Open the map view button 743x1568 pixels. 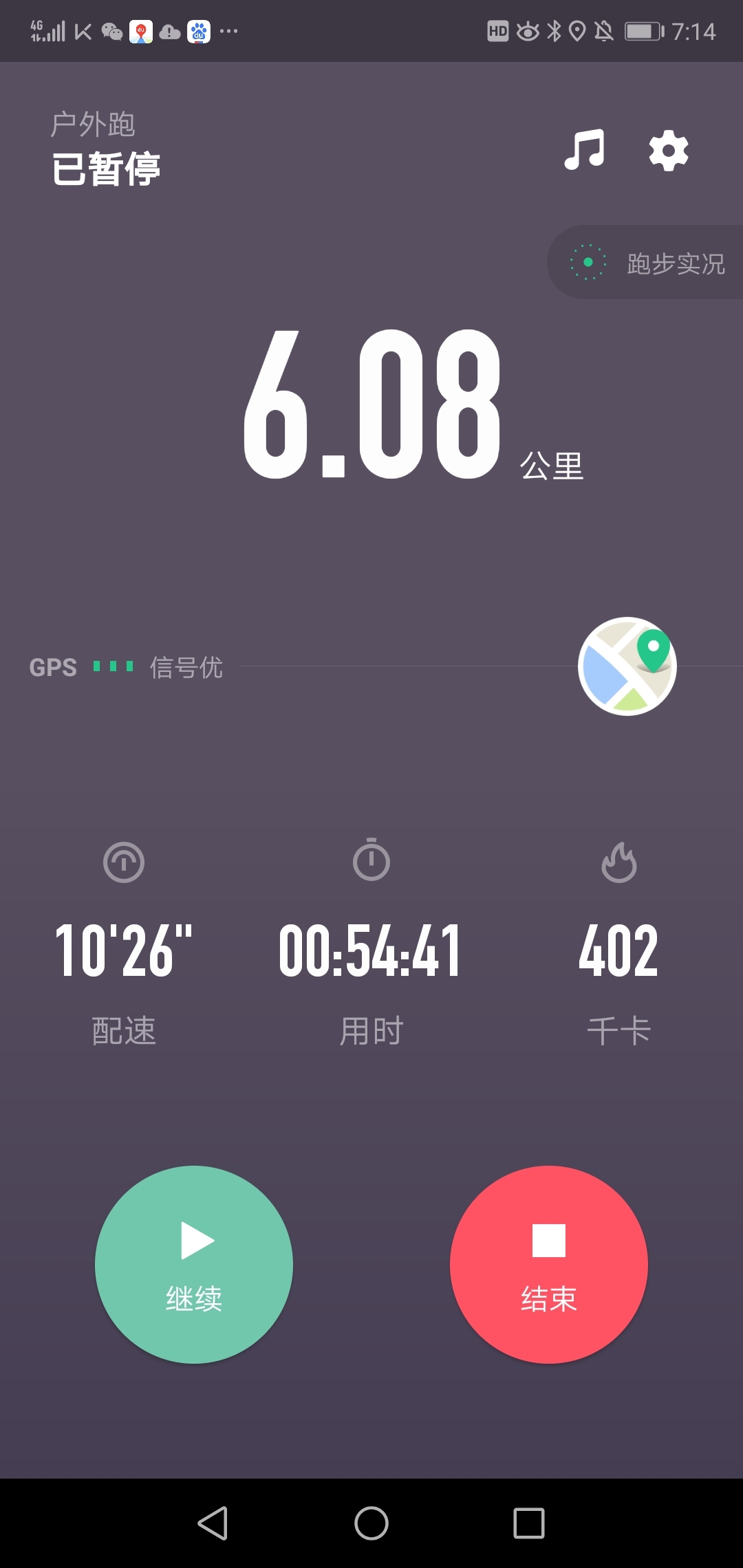click(x=627, y=666)
